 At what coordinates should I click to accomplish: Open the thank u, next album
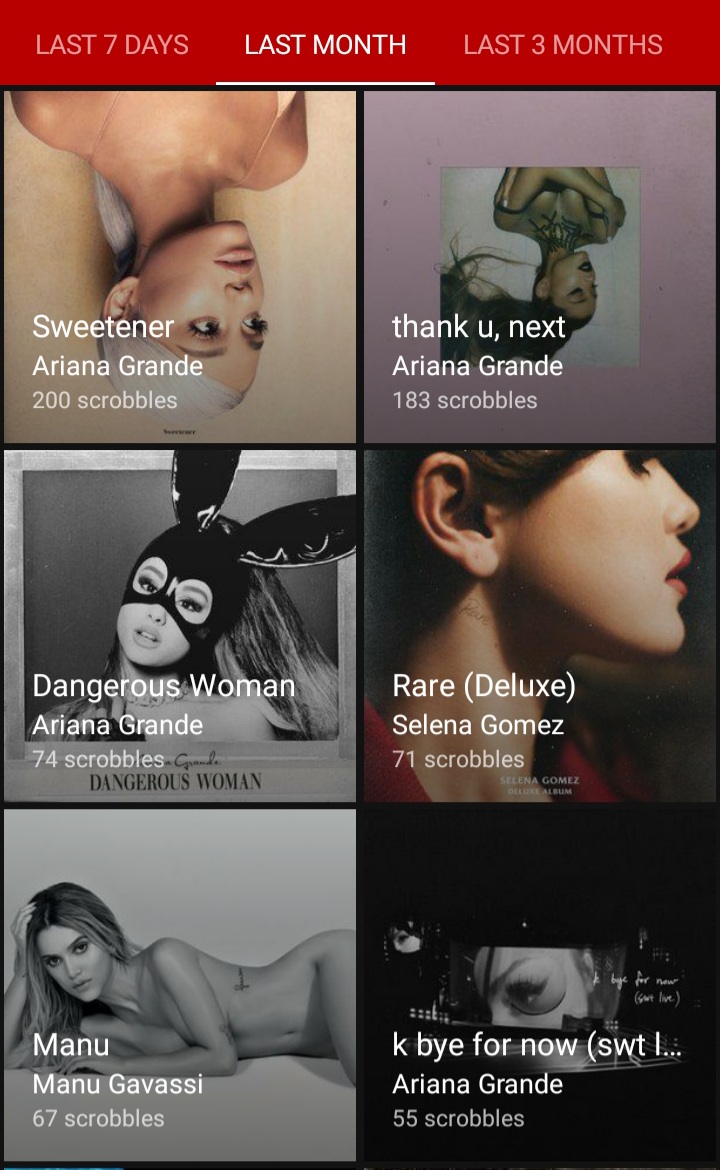pos(540,267)
